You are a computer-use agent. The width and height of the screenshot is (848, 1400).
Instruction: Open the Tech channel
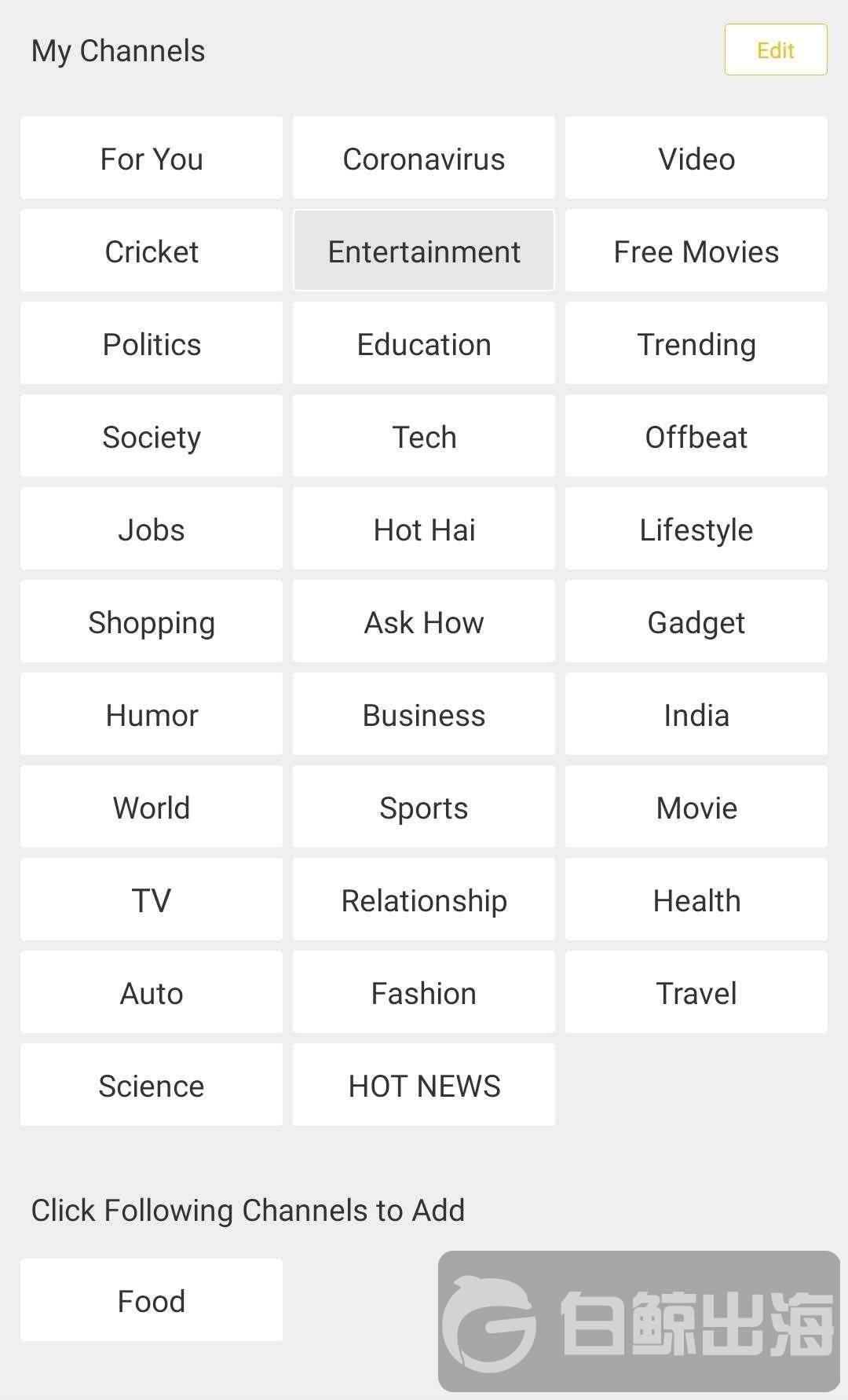(x=424, y=437)
